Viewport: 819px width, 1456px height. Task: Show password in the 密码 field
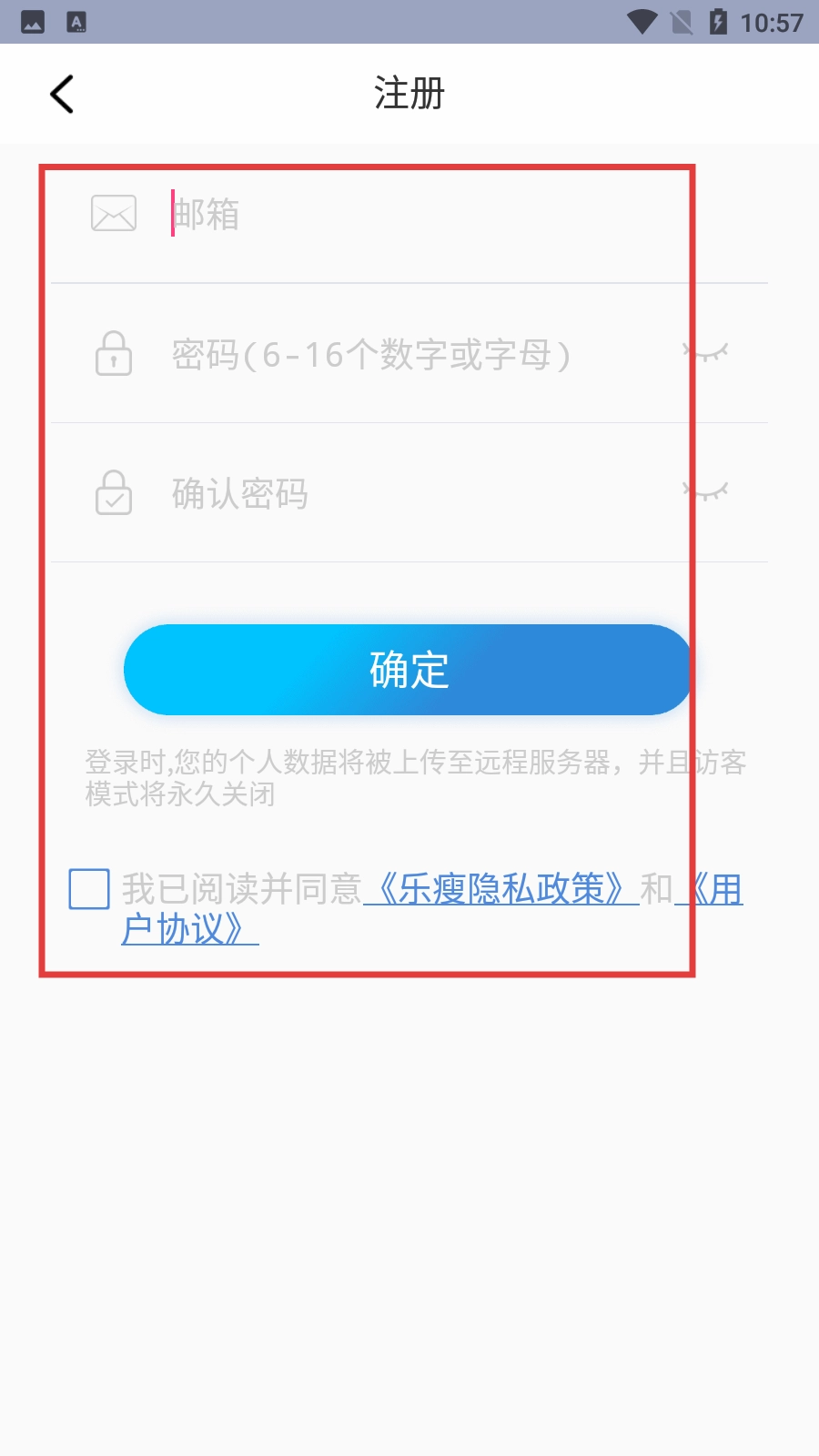[x=707, y=353]
